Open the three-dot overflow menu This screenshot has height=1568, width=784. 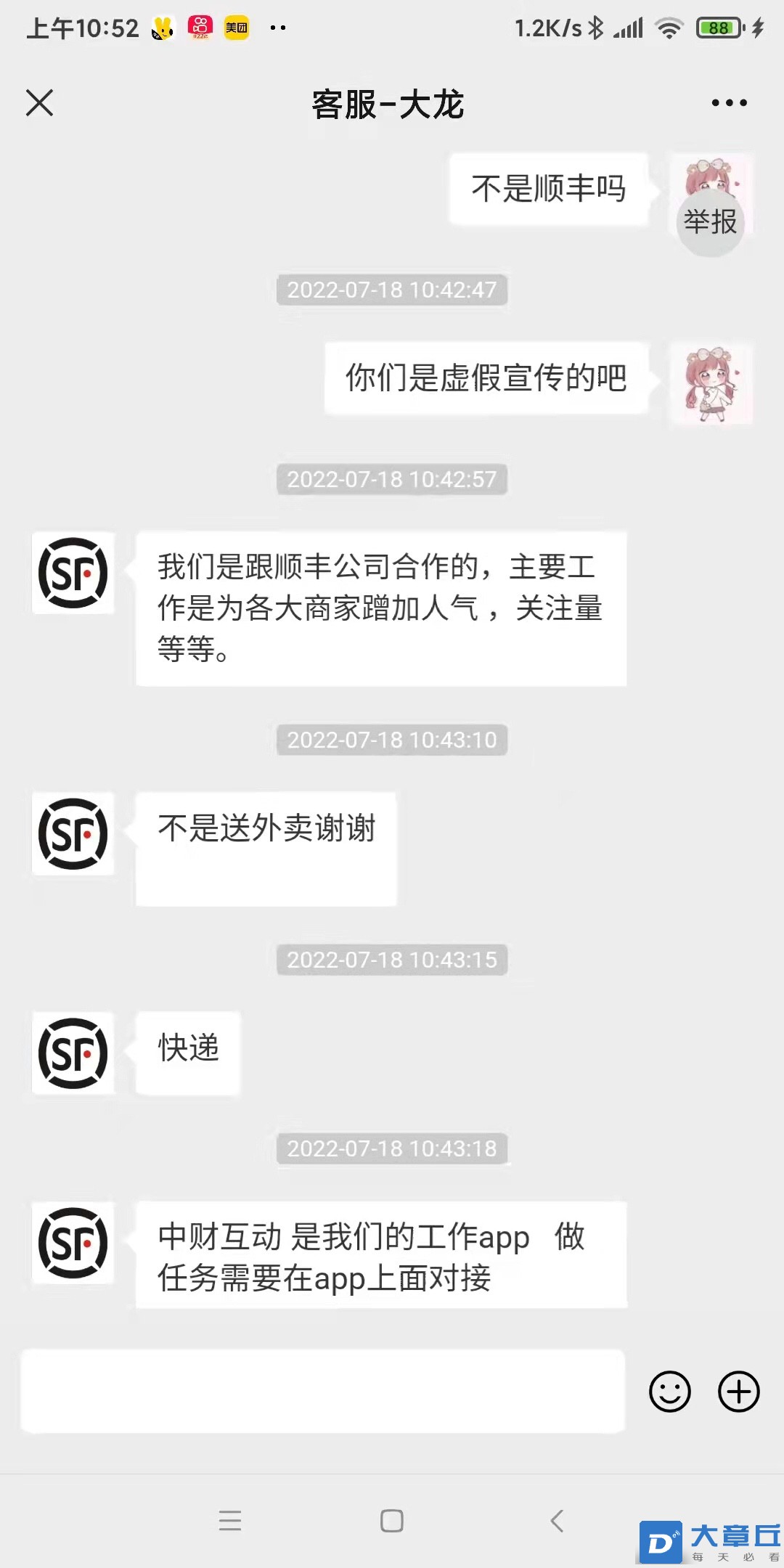pyautogui.click(x=729, y=103)
